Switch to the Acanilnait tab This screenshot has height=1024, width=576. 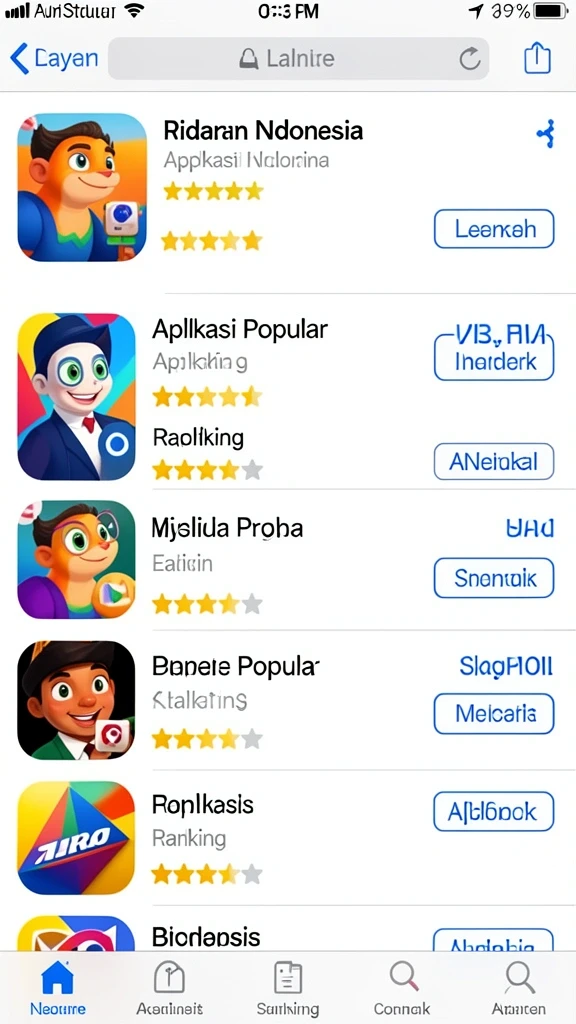pyautogui.click(x=169, y=988)
